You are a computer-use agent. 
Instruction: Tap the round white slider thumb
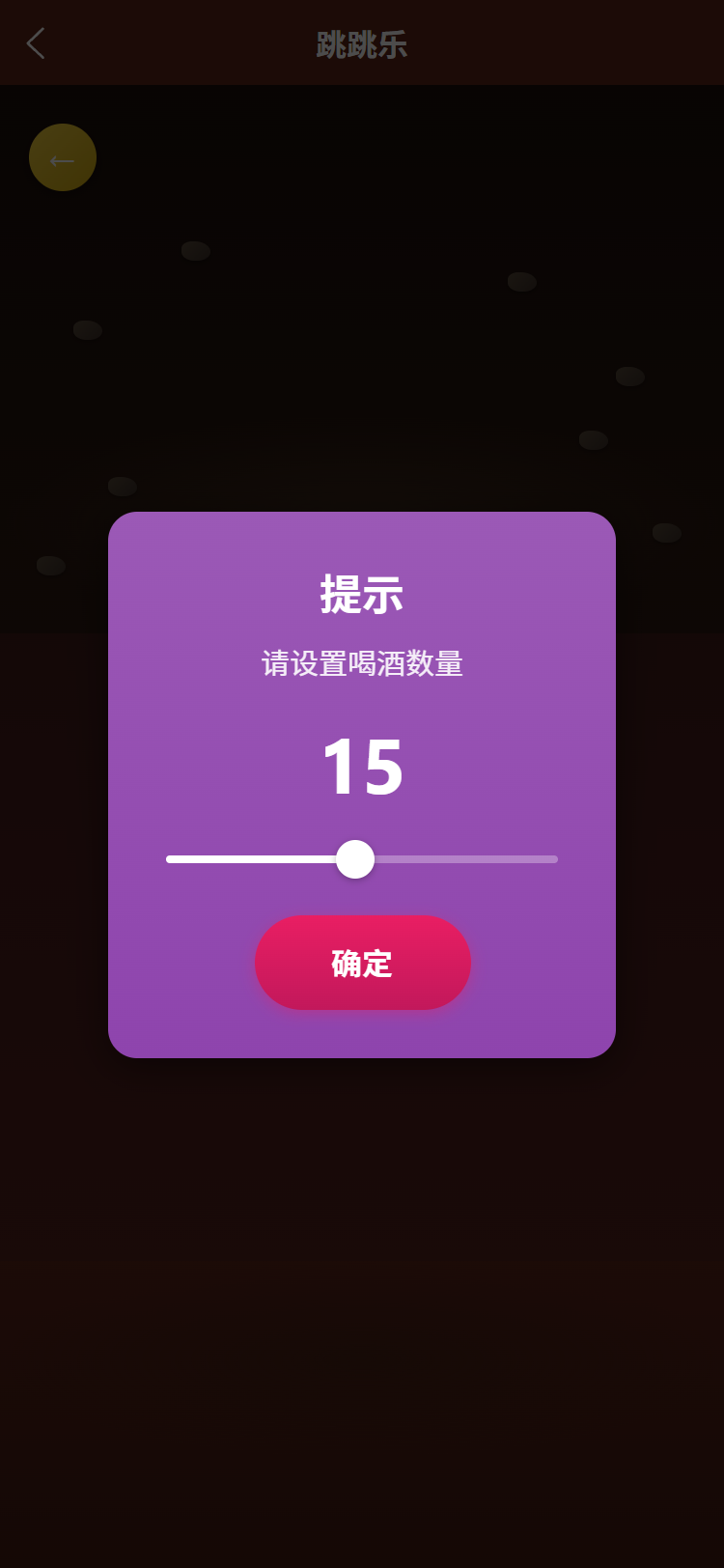pos(355,858)
